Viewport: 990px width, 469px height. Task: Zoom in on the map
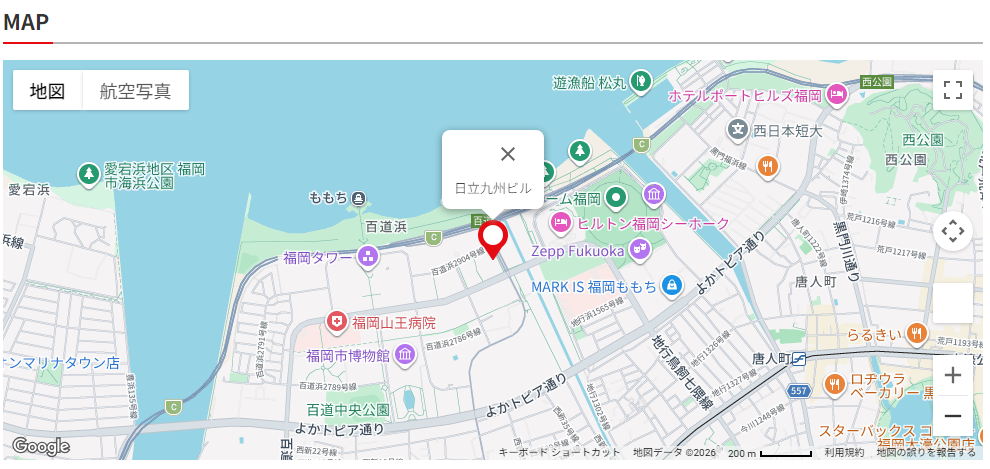point(952,376)
